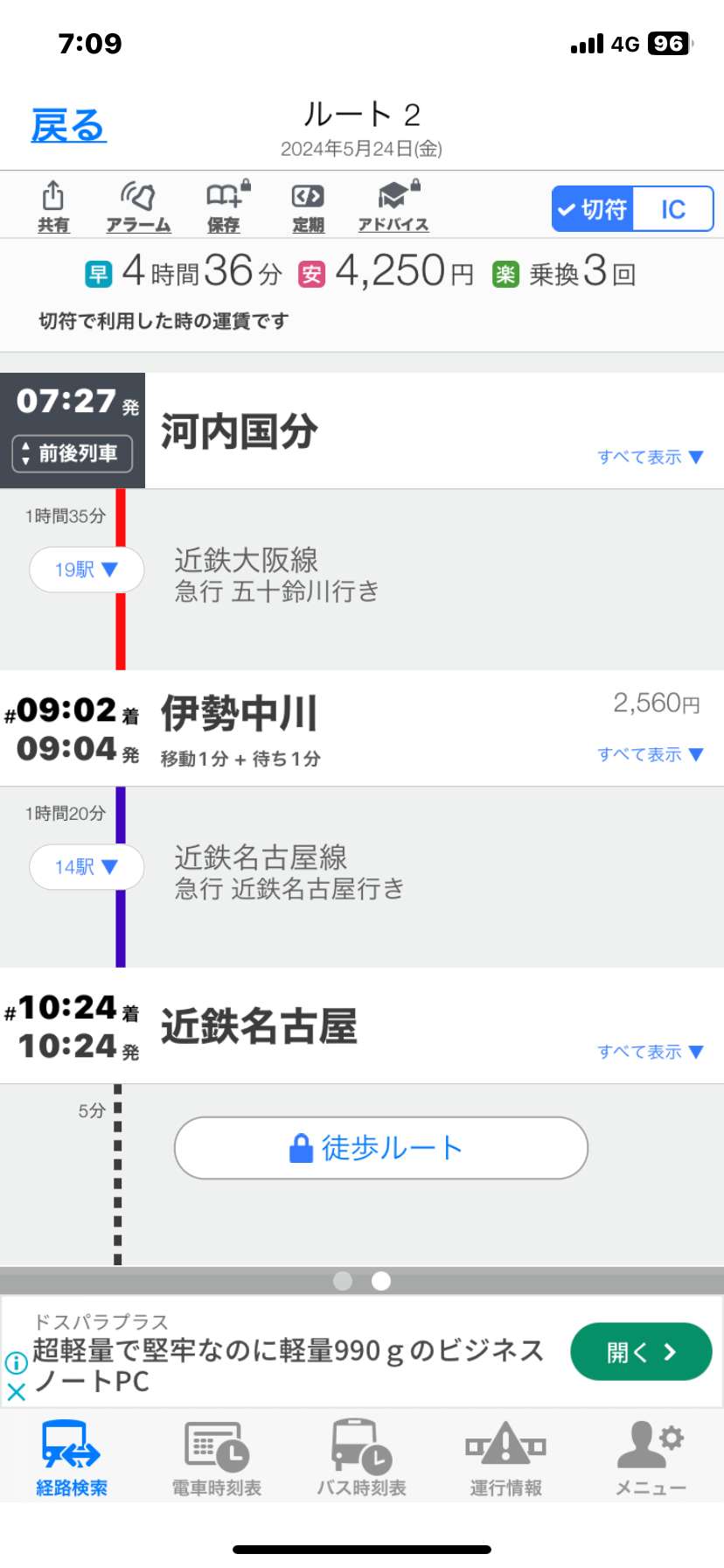Open the locked 徒歩ルート walking route
This screenshot has width=724, height=1568.
point(381,1148)
